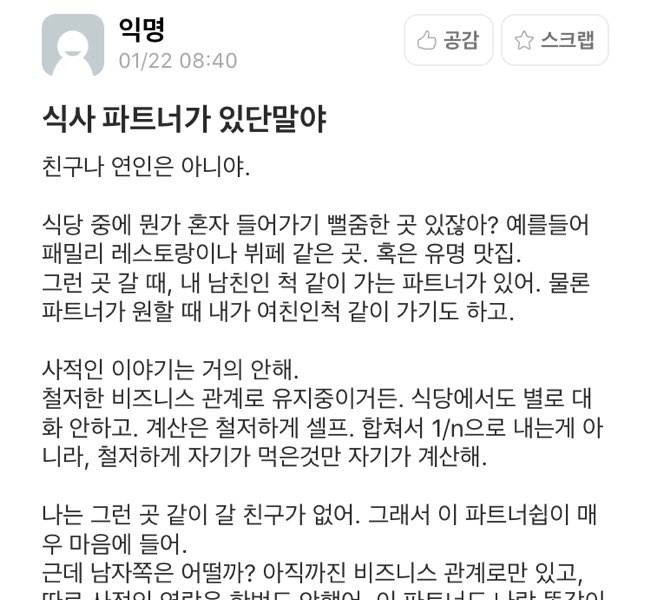Open the 익명 profile avatar
The width and height of the screenshot is (651, 600).
(x=72, y=45)
